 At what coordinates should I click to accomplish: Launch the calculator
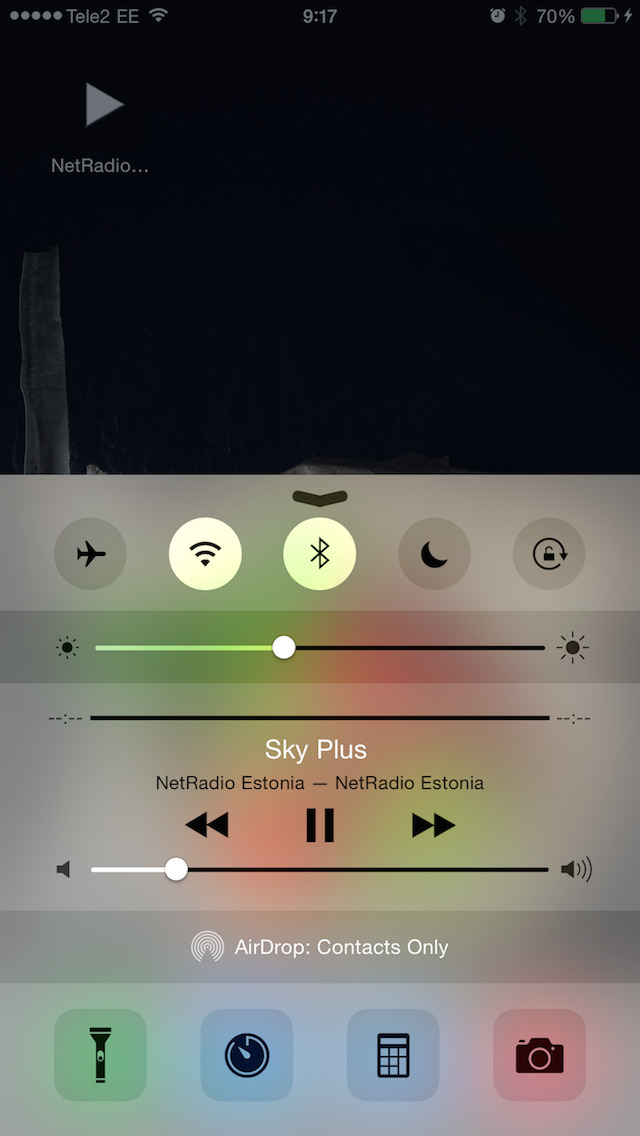point(393,1055)
